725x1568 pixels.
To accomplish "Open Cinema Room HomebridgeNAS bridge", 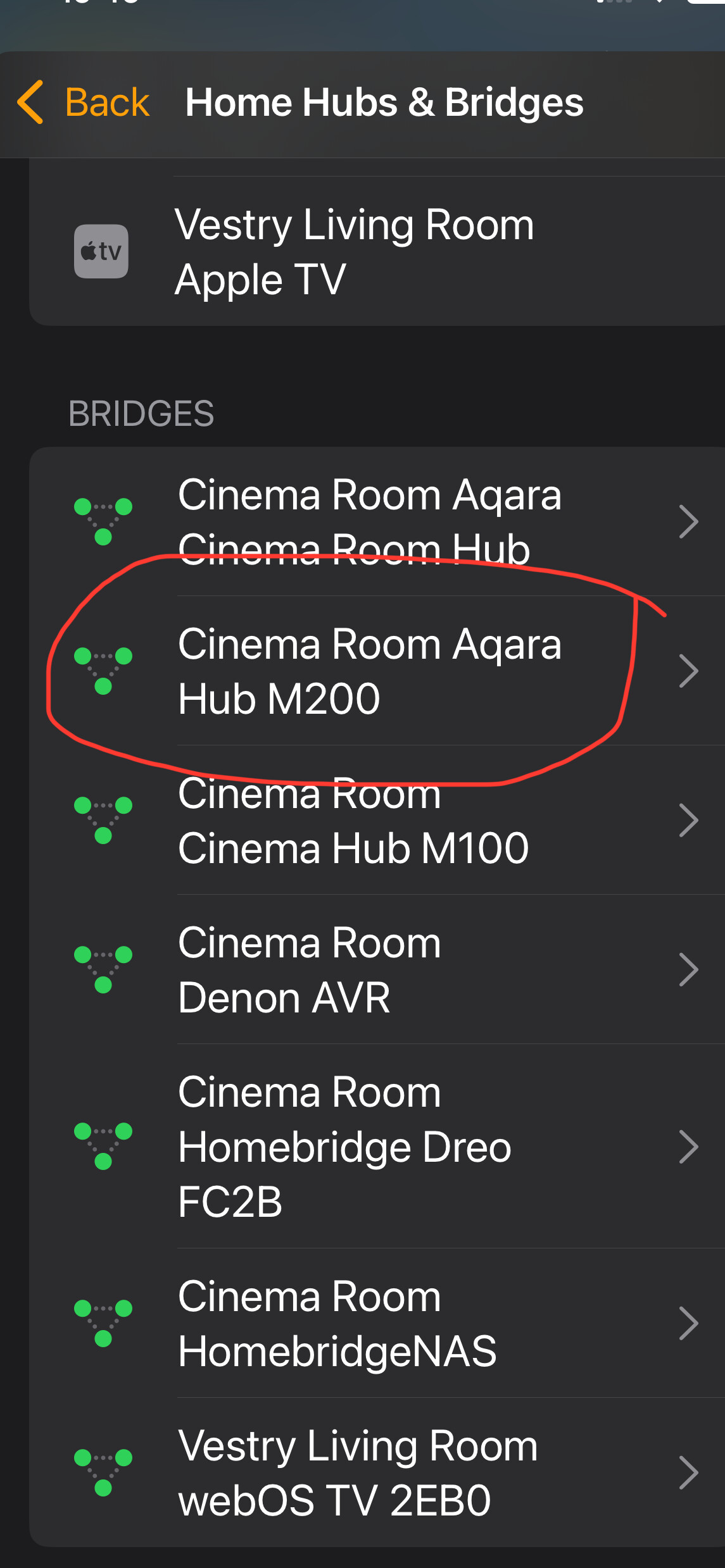I will point(377,1323).
